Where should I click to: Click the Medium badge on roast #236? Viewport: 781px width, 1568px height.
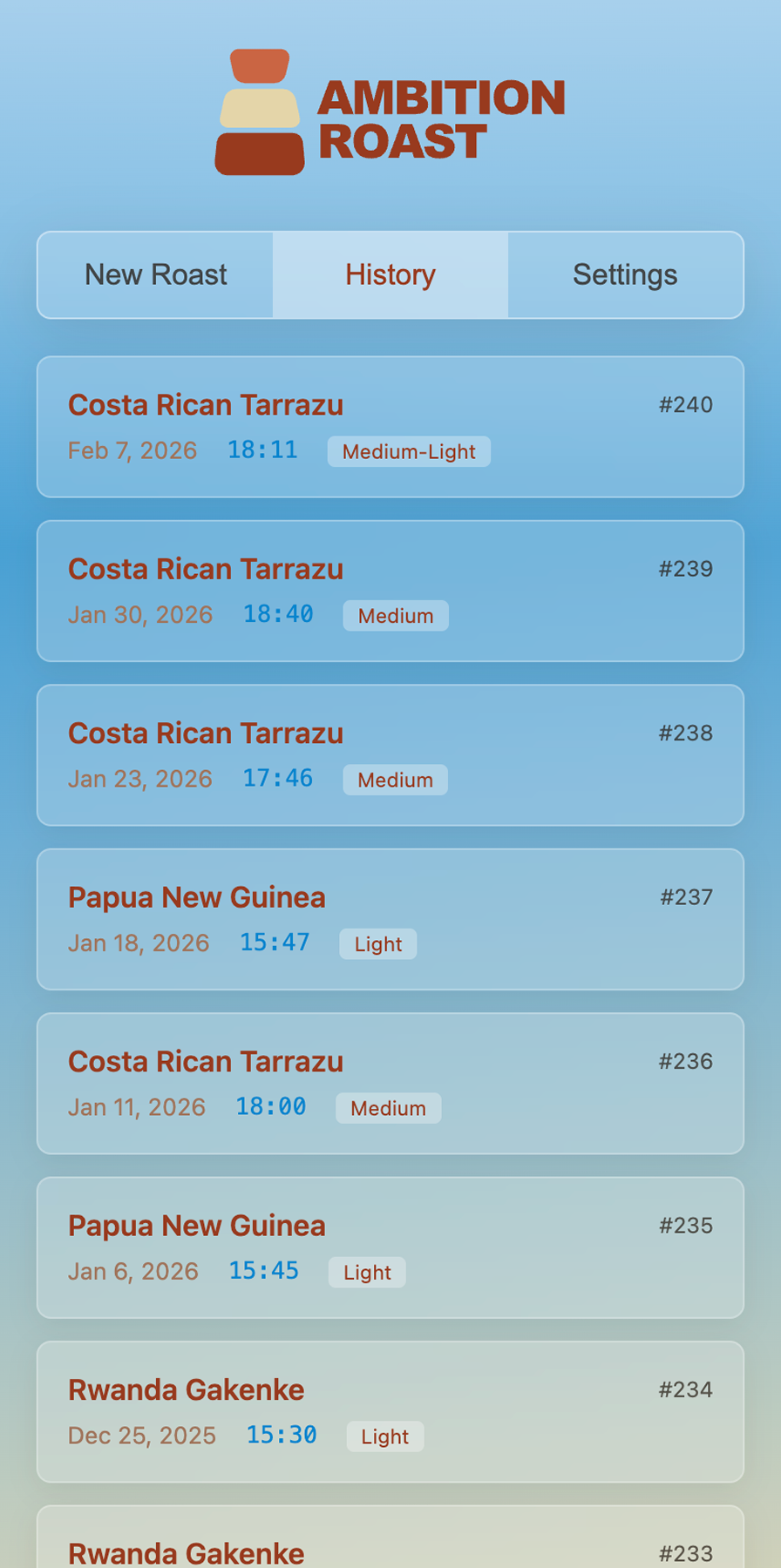click(388, 1108)
